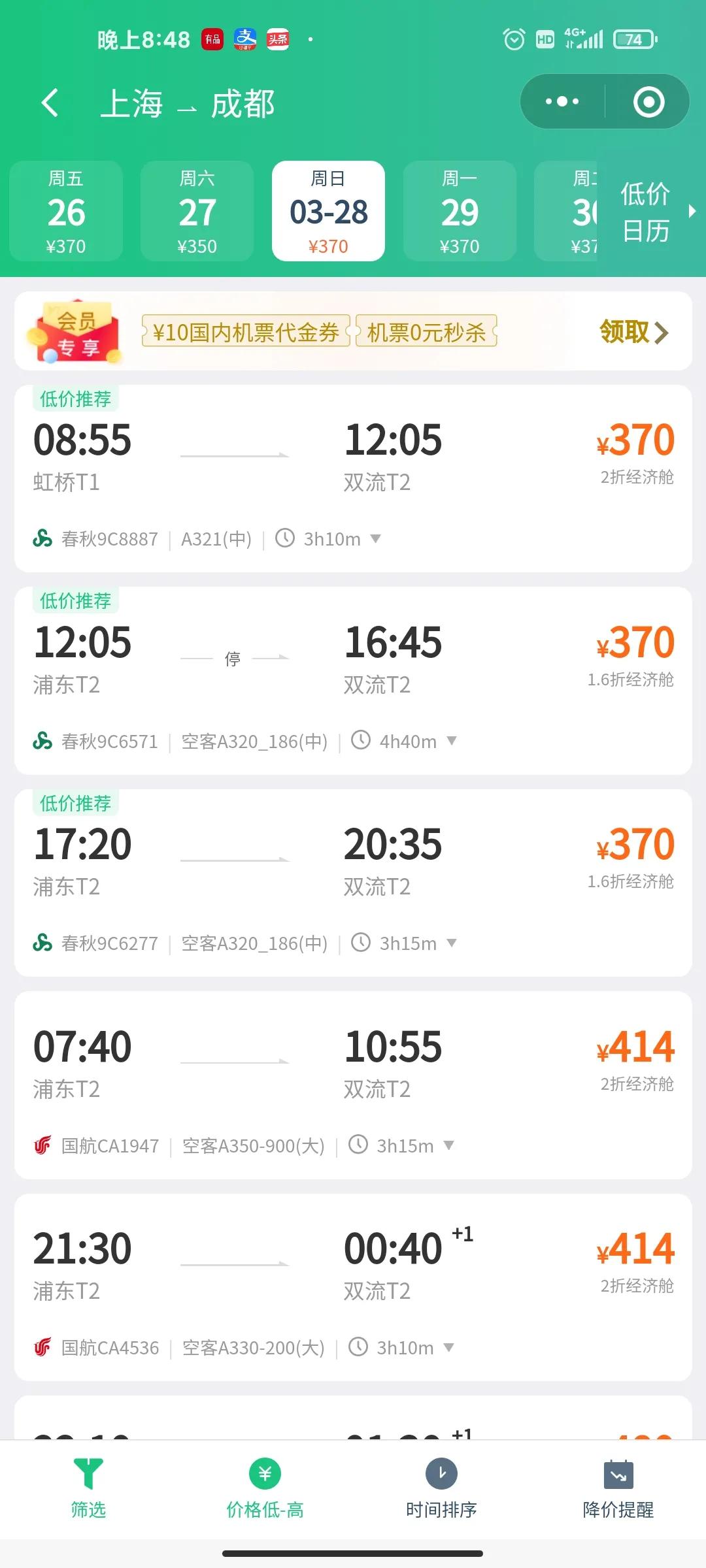Open the mini program more-options menu
This screenshot has height=1568, width=706.
click(x=562, y=102)
